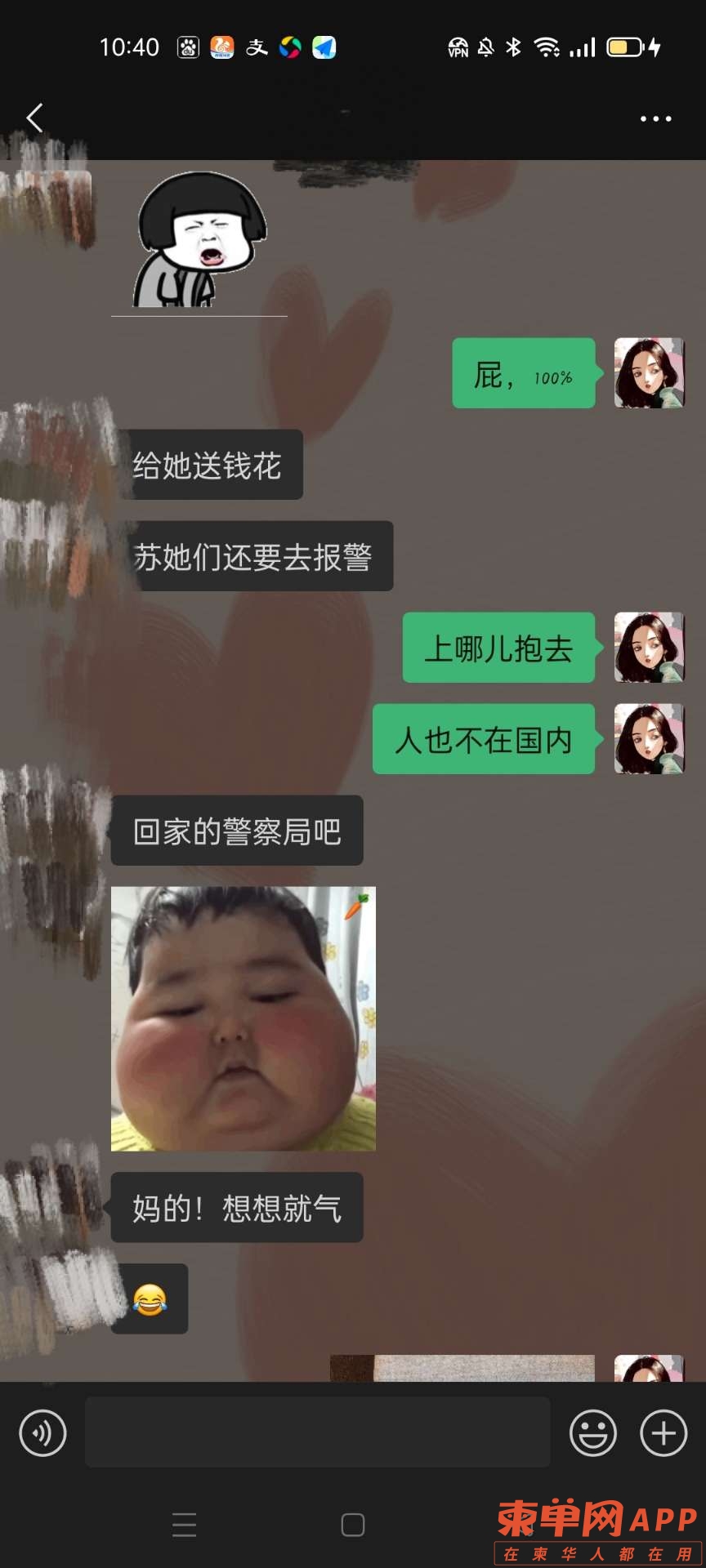The image size is (706, 1568).
Task: Focus the message text field
Action: pos(317,1432)
